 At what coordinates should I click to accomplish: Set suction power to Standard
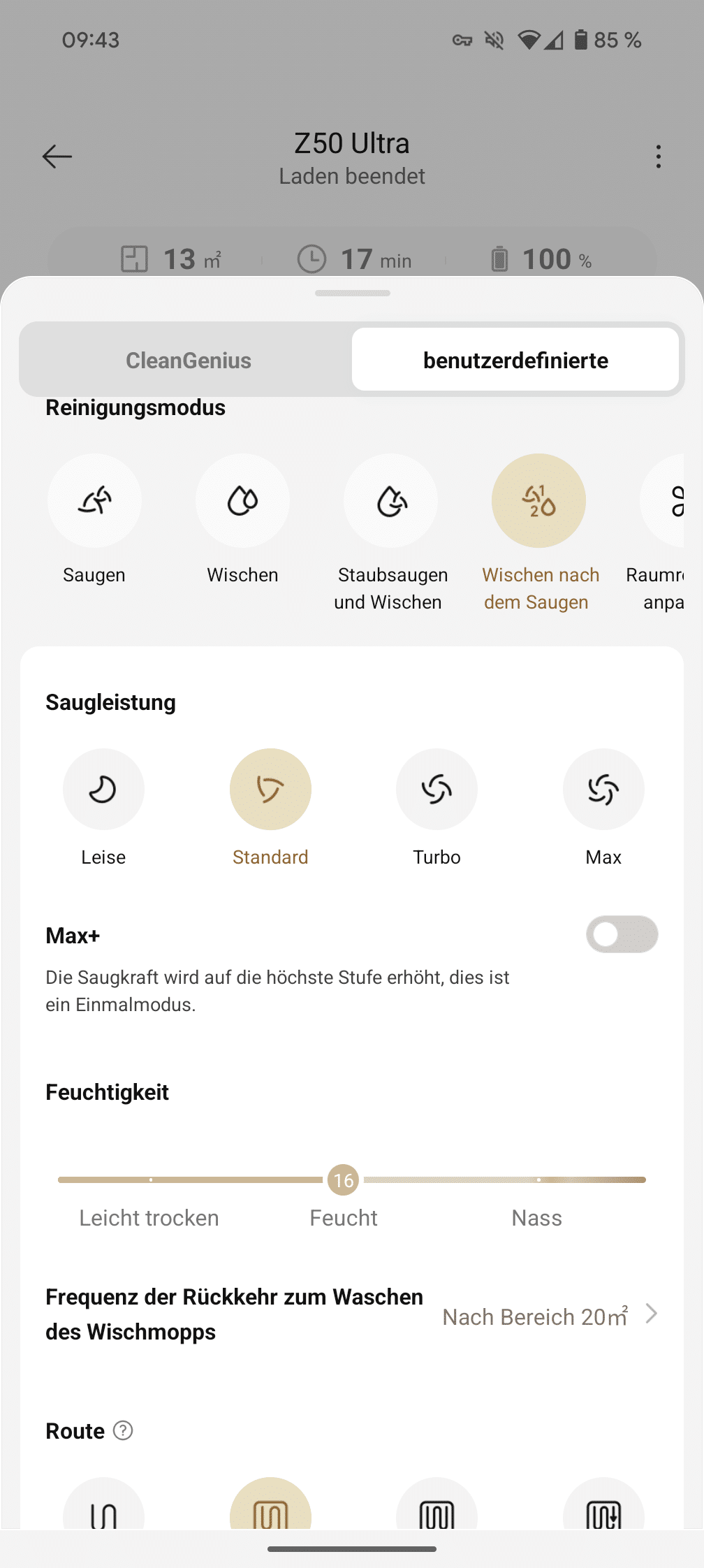pyautogui.click(x=270, y=790)
